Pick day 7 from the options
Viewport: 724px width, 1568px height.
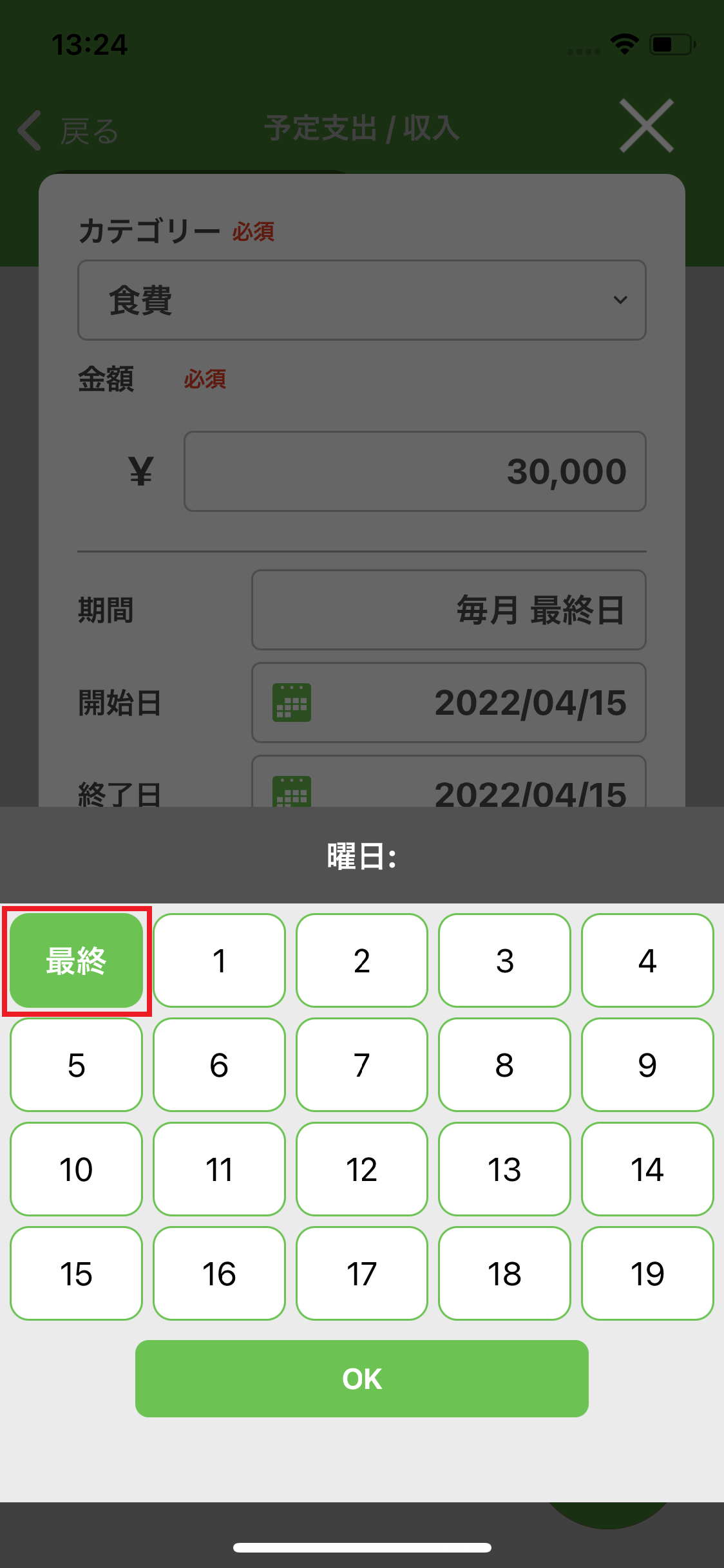[362, 1064]
